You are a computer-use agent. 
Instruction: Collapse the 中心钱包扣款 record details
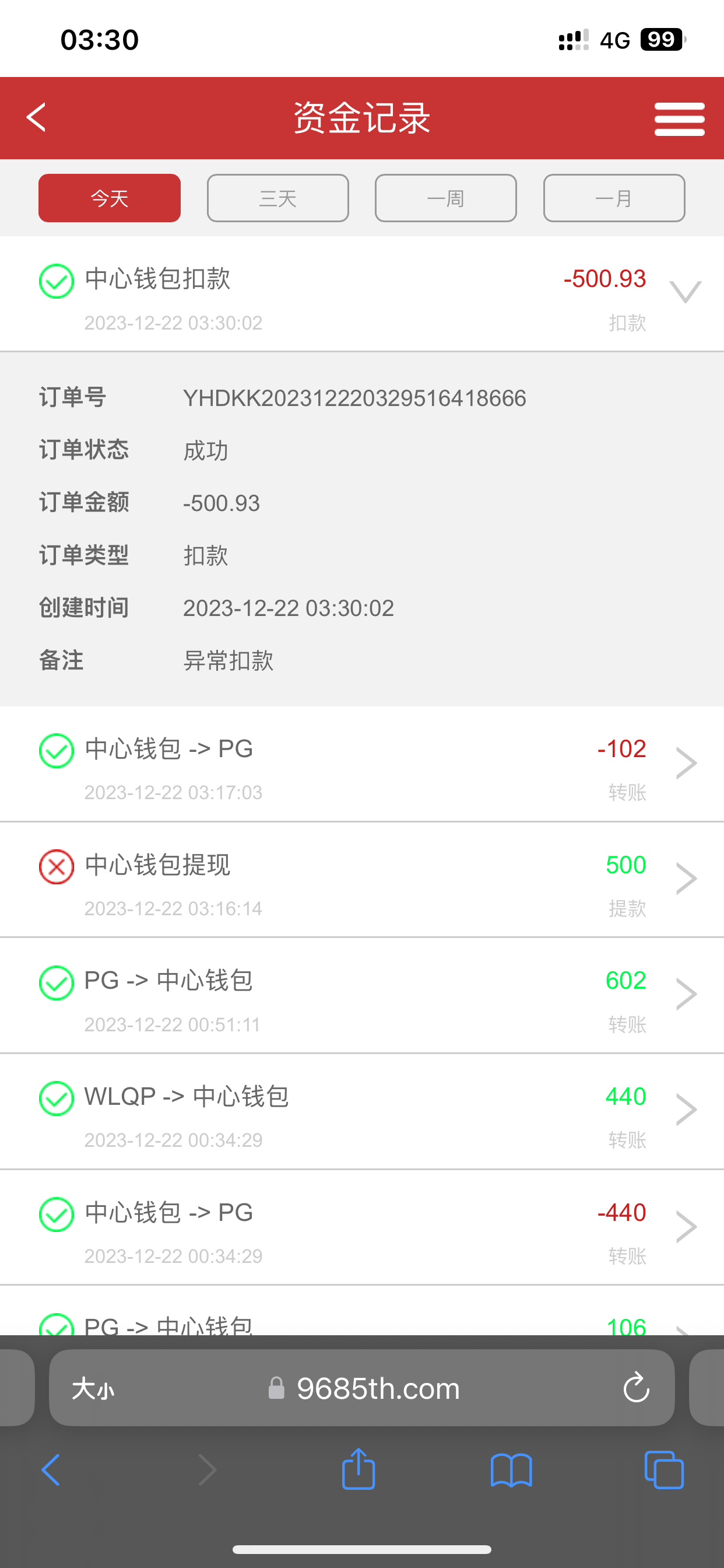685,292
